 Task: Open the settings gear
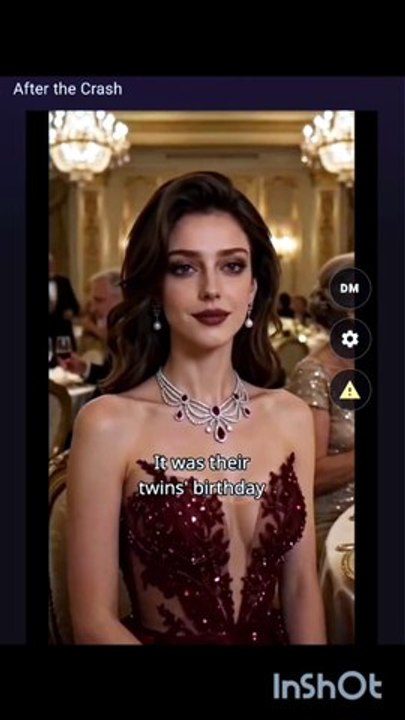coord(350,339)
